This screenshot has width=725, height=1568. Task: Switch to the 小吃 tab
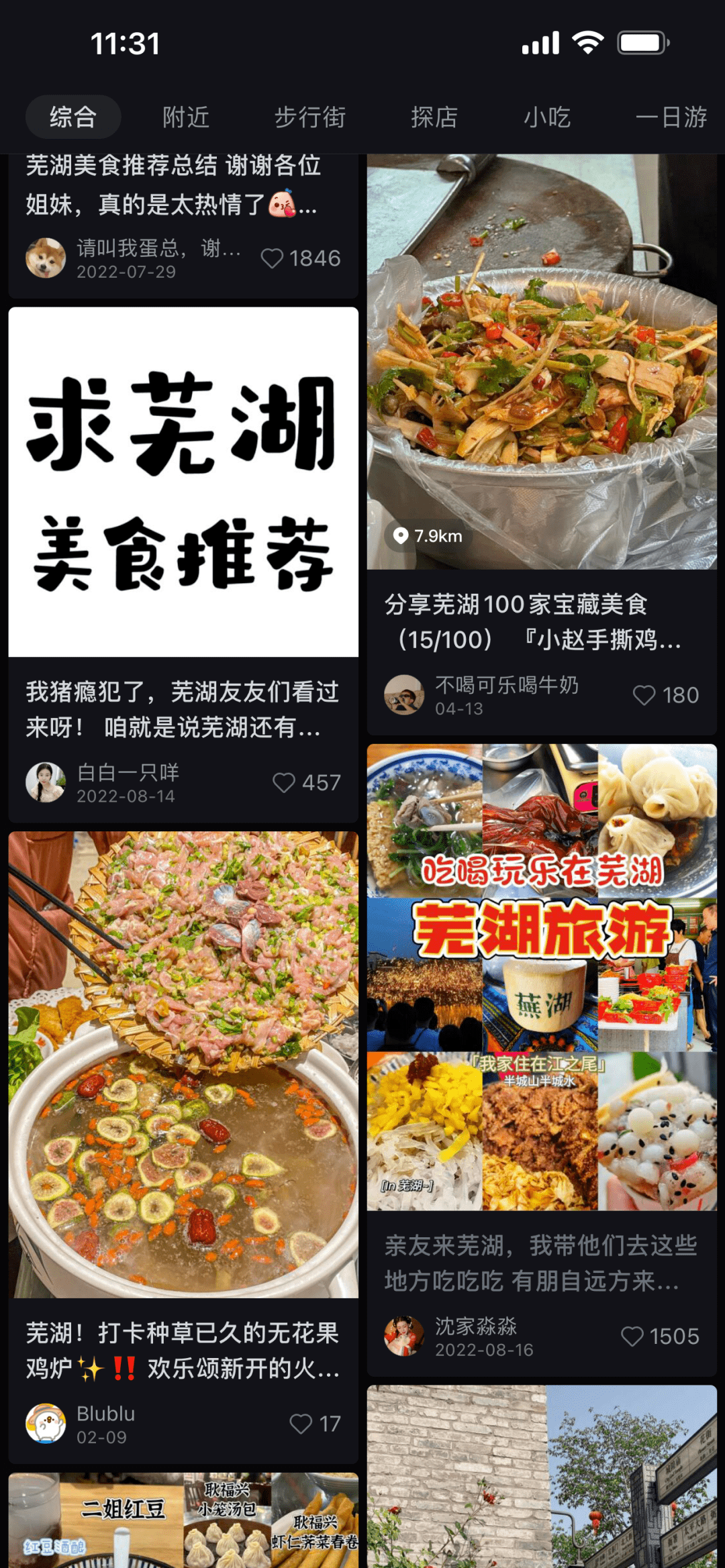(547, 117)
